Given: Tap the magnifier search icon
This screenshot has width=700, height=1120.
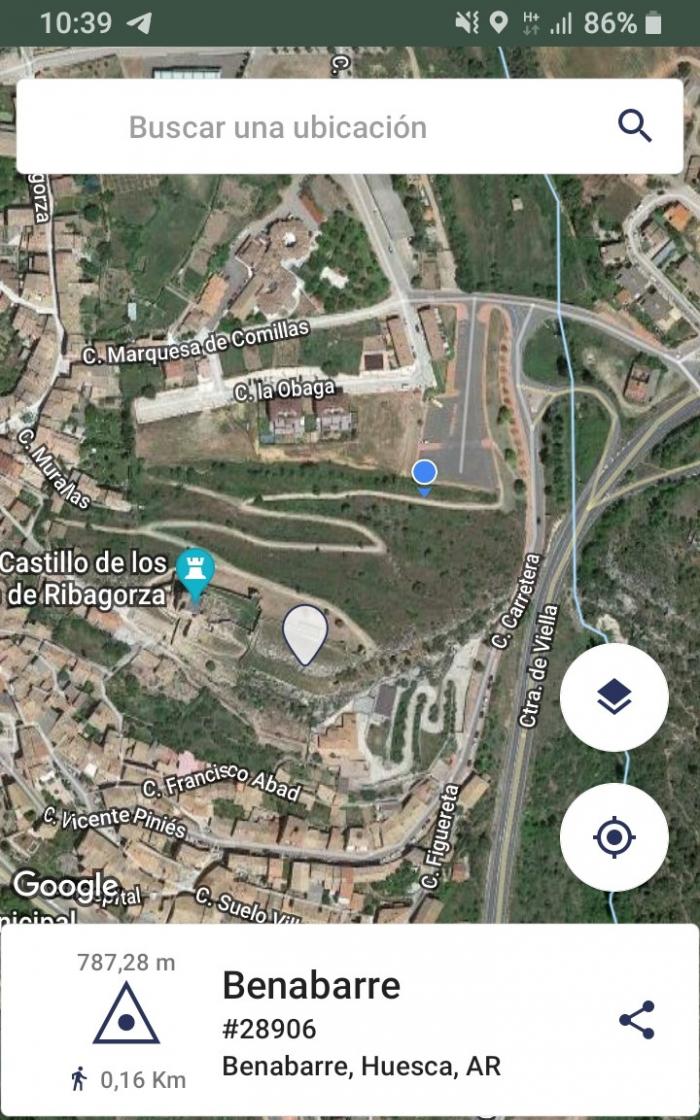Looking at the screenshot, I should [634, 126].
